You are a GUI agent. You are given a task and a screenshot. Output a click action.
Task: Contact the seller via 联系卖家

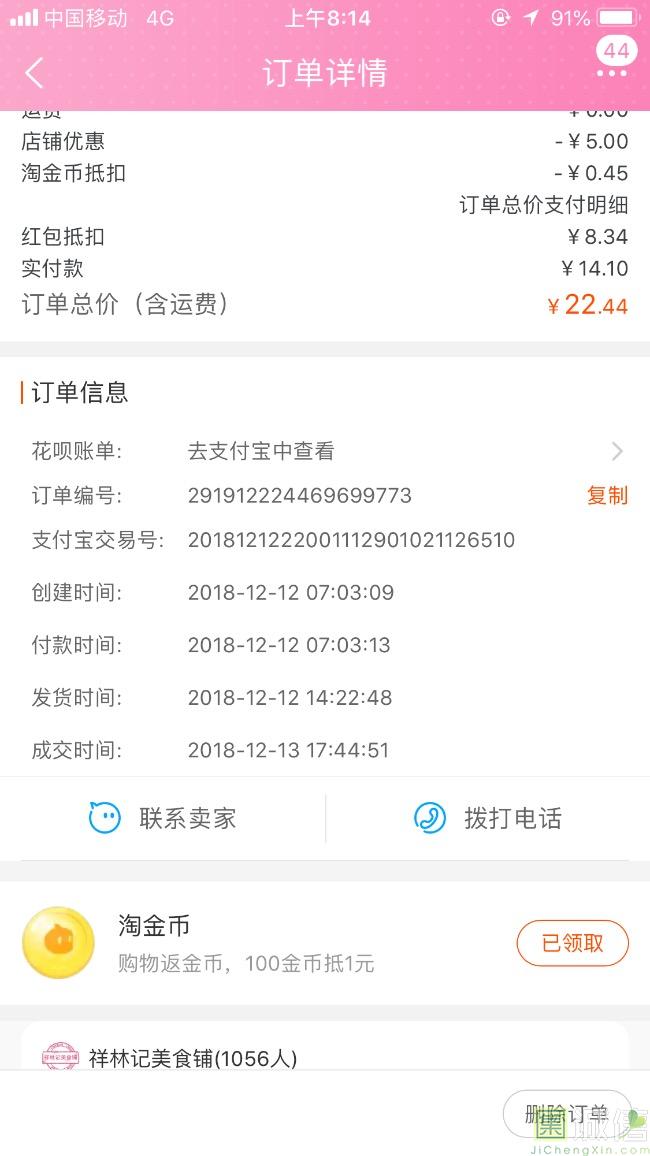162,818
